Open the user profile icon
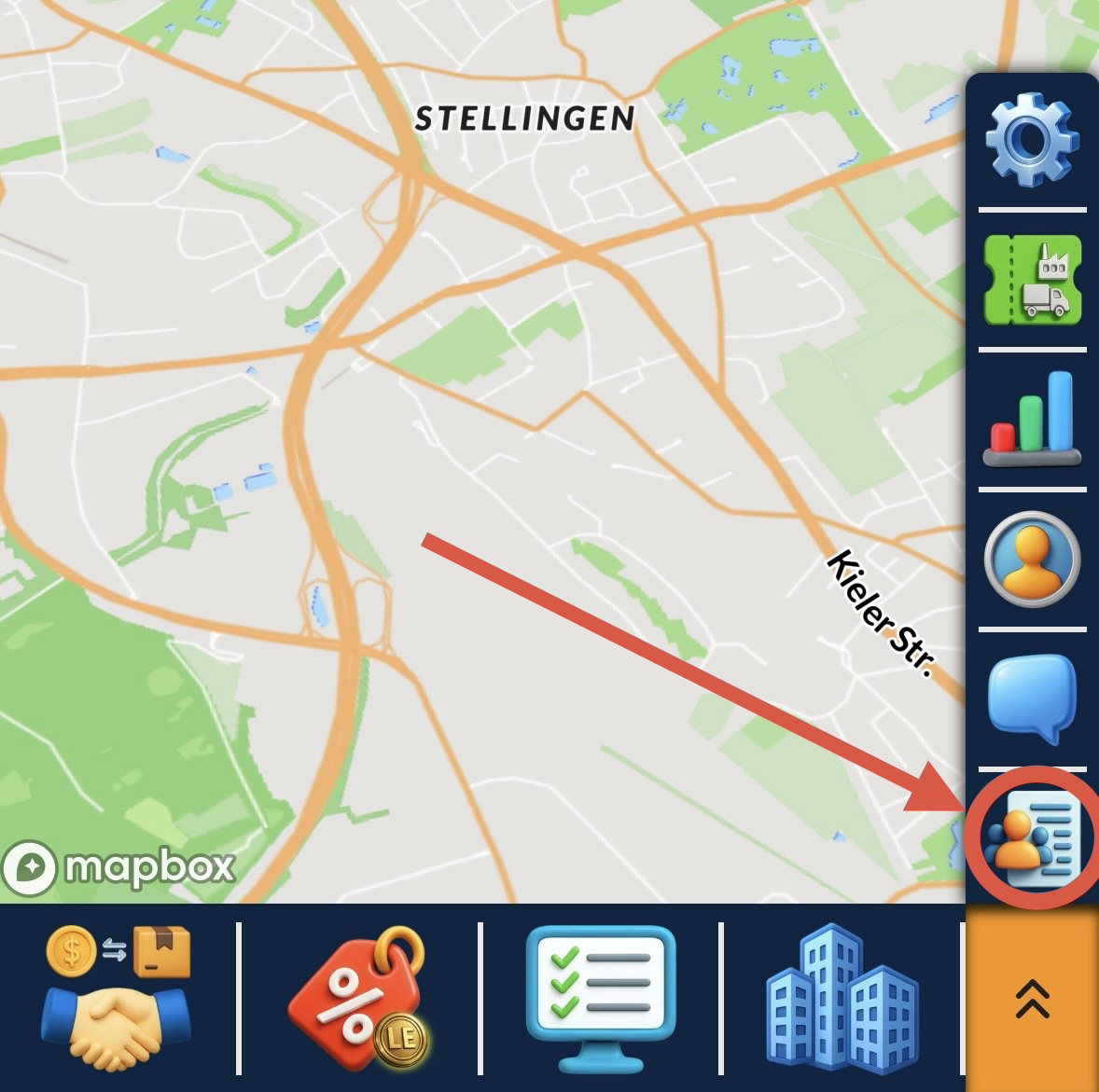The width and height of the screenshot is (1099, 1092). pos(1032,559)
